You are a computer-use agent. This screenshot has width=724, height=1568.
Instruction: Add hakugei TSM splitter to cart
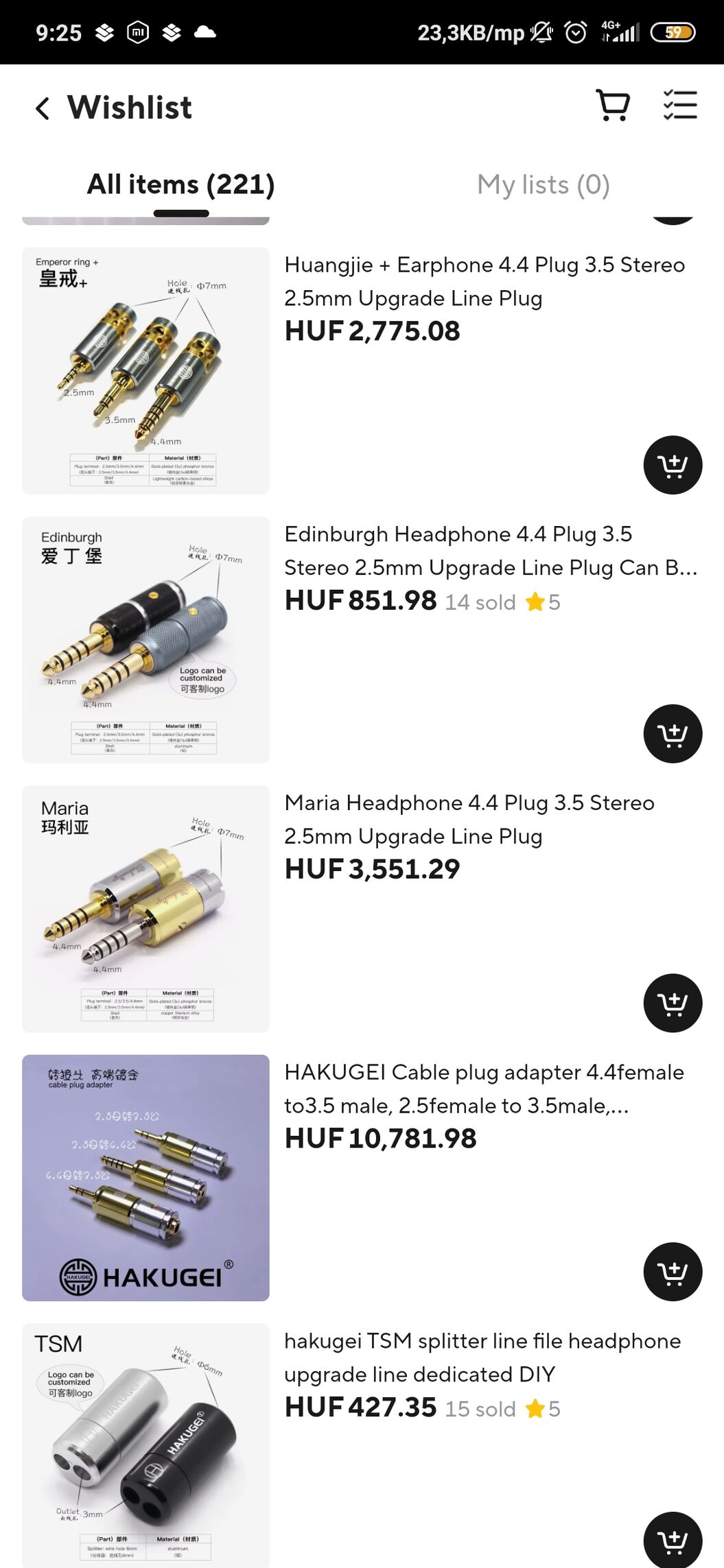click(x=672, y=1539)
